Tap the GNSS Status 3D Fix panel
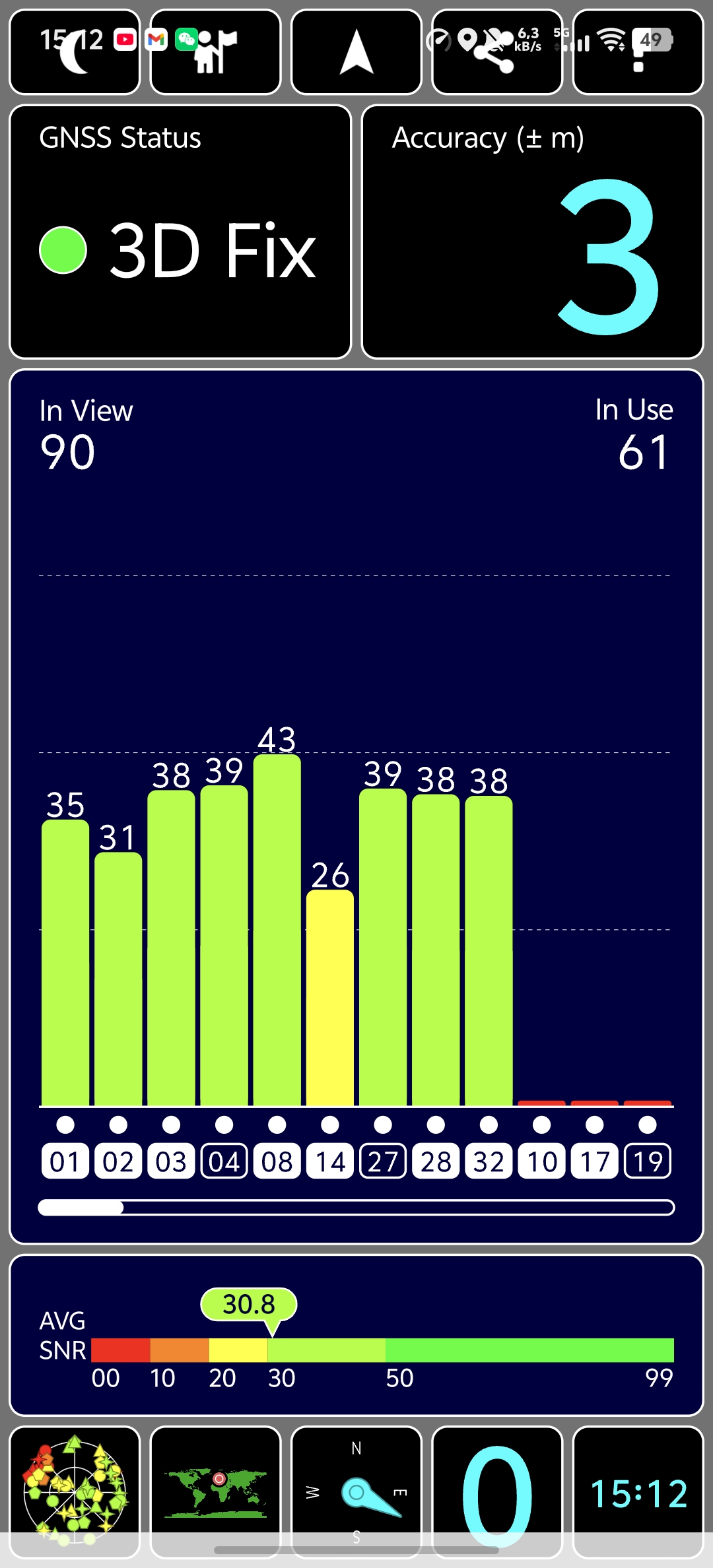 [x=180, y=232]
